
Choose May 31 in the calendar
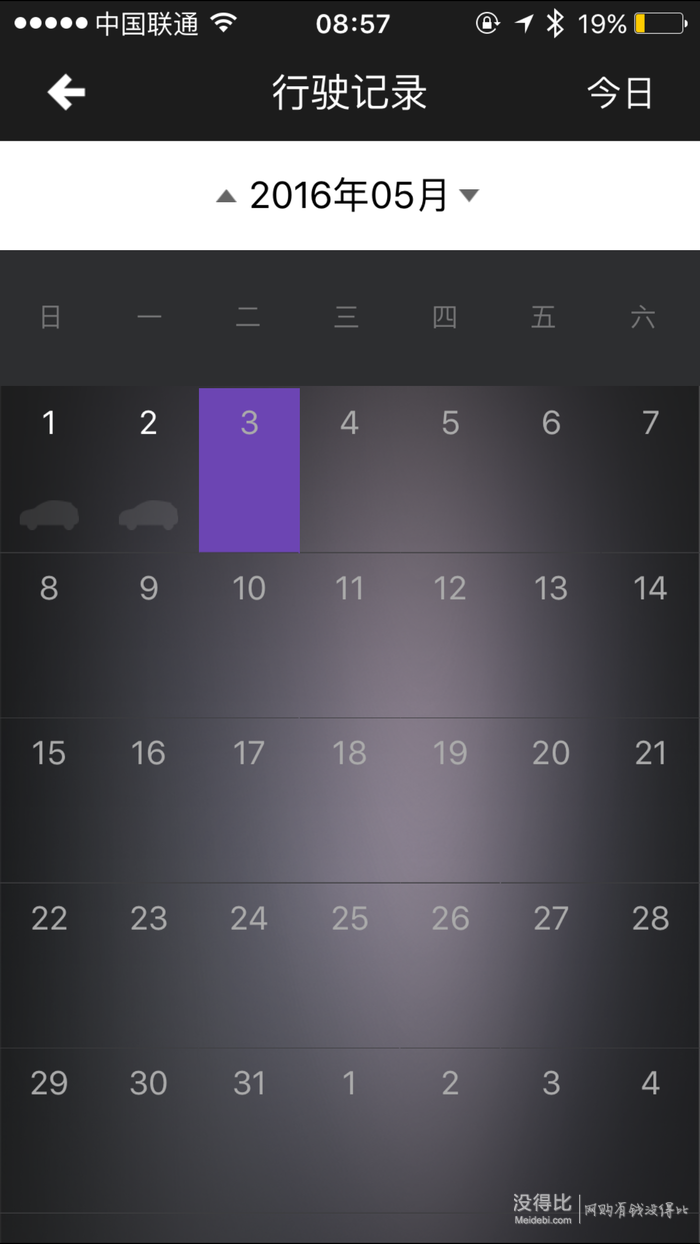point(249,1130)
